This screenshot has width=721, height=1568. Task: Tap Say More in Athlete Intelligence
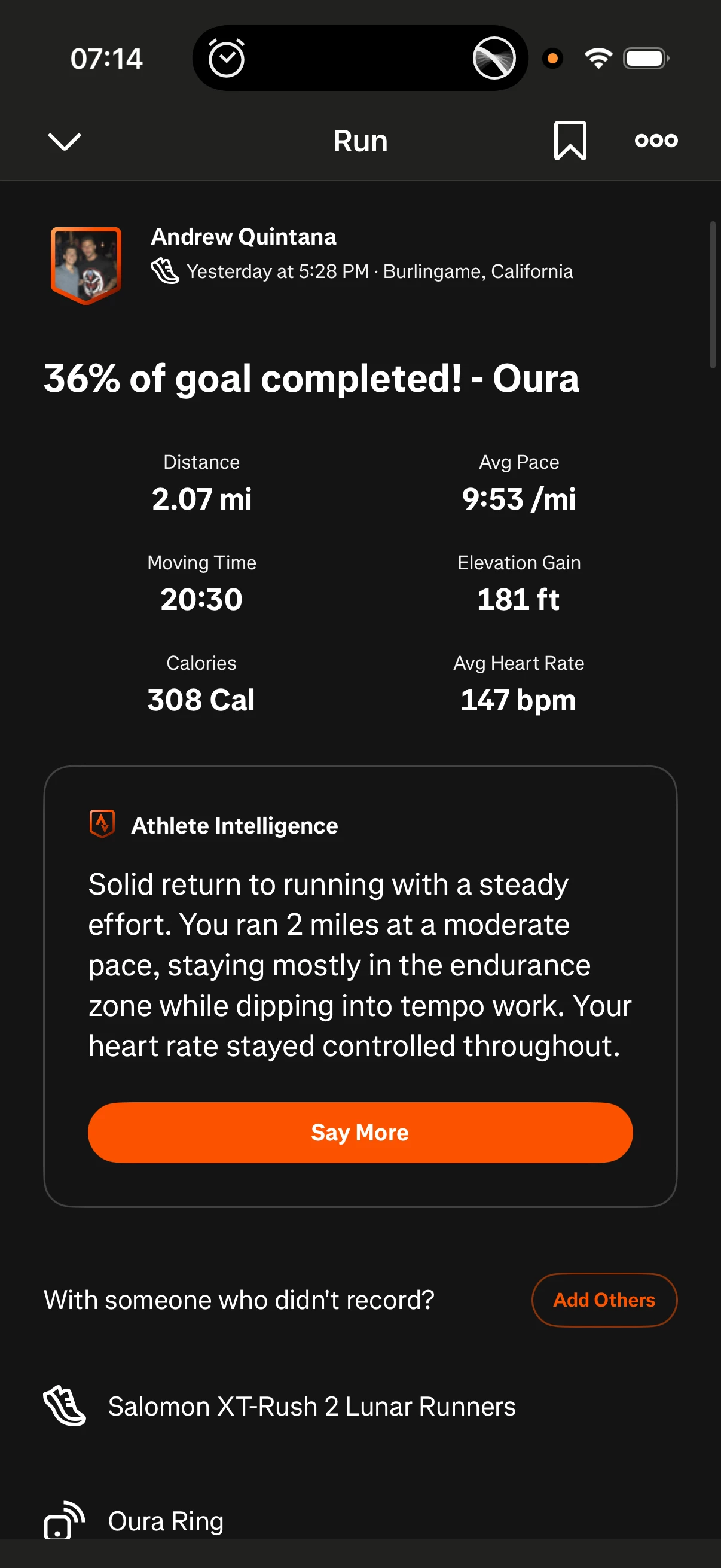(x=360, y=1132)
